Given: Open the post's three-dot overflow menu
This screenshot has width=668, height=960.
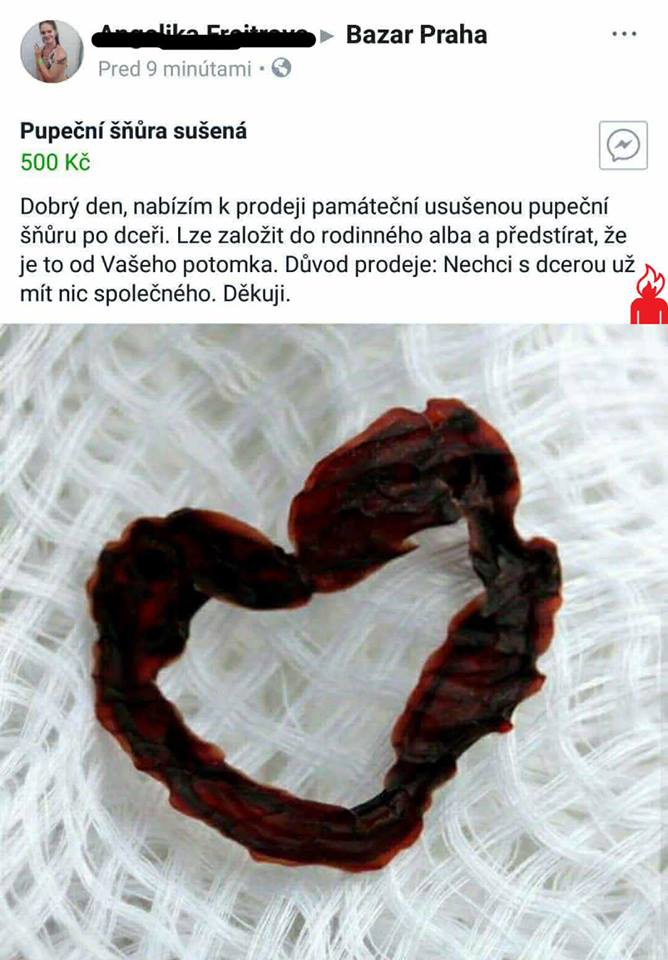Looking at the screenshot, I should point(623,34).
